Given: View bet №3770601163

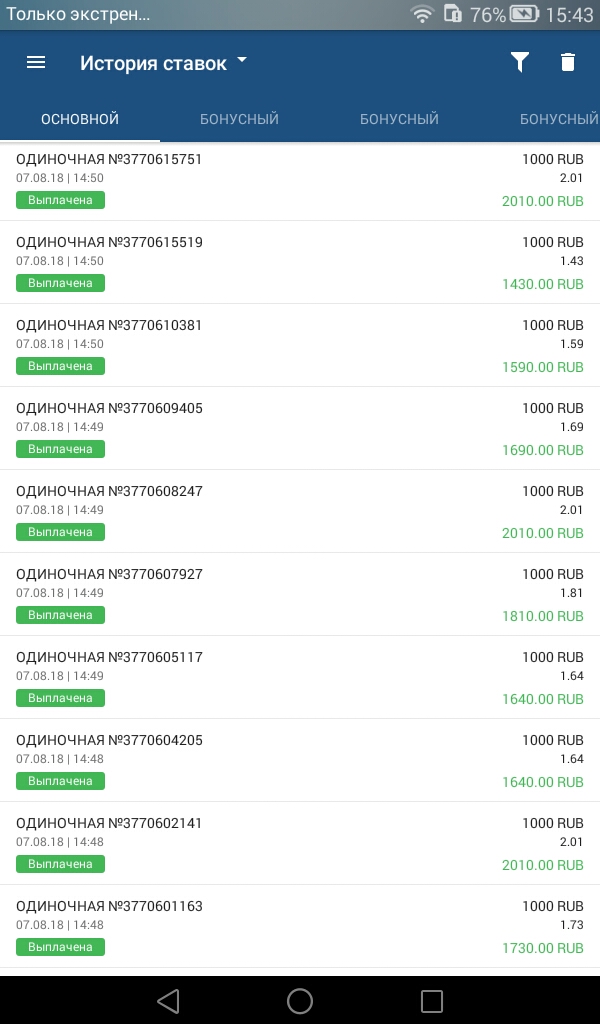Looking at the screenshot, I should pyautogui.click(x=300, y=926).
